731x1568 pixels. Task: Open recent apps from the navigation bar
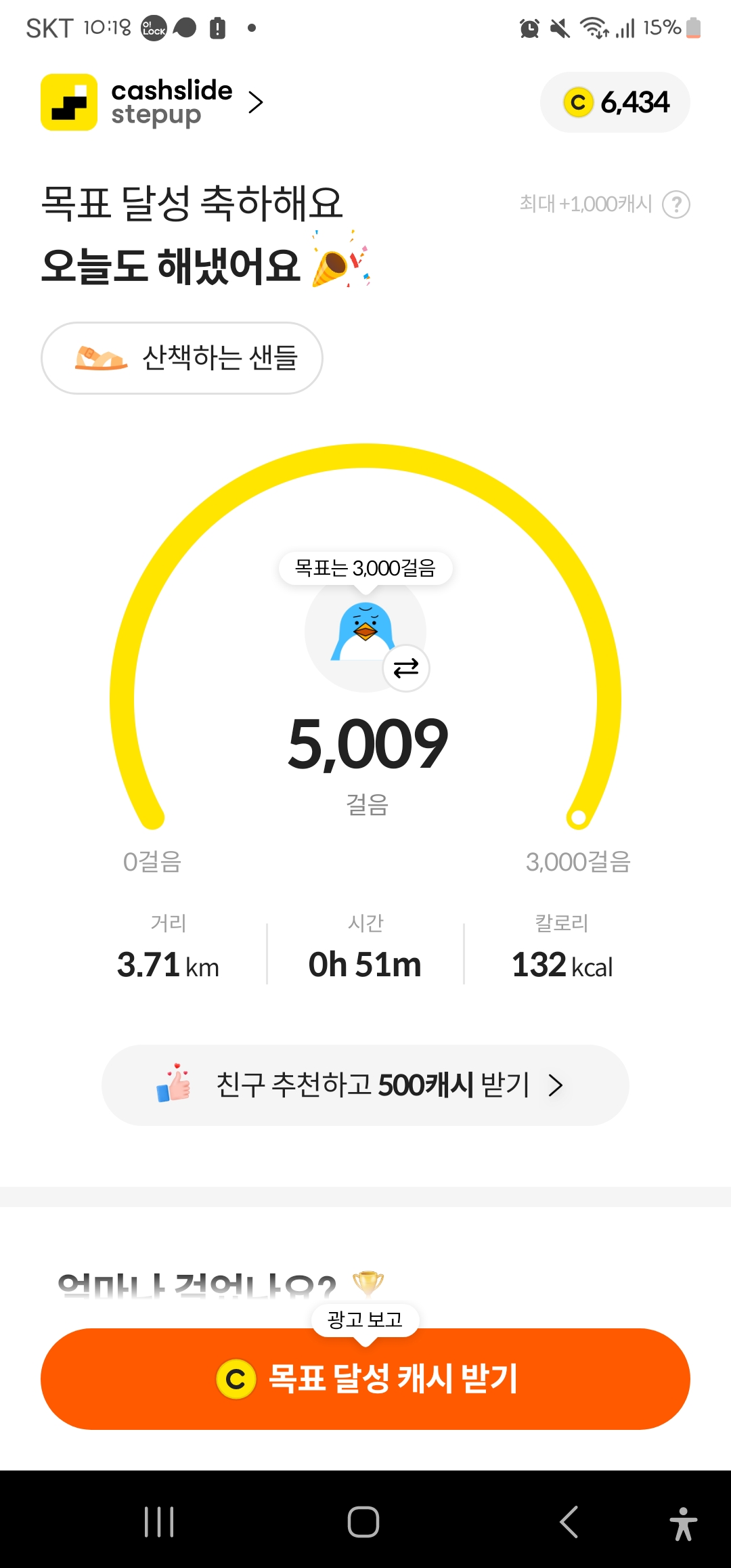pos(160,1522)
